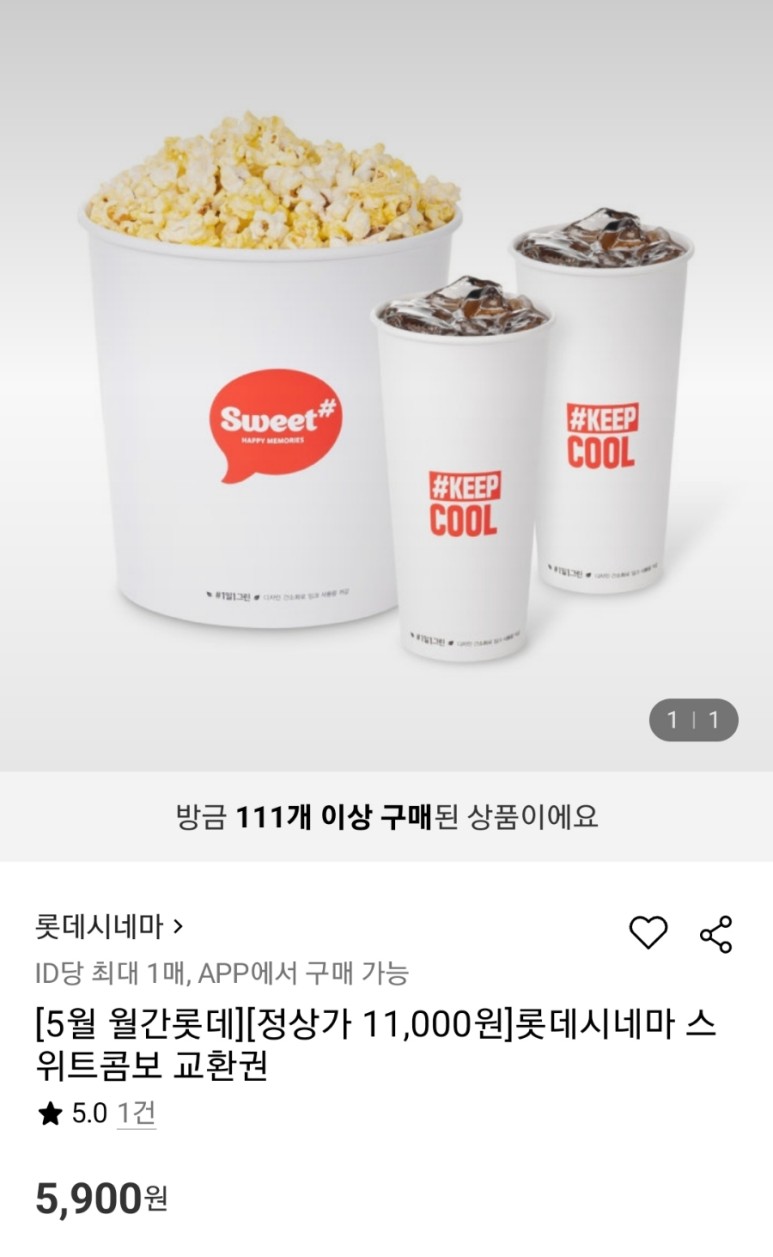Image resolution: width=773 pixels, height=1257 pixels.
Task: Open the 1건 review link
Action: 136,1113
